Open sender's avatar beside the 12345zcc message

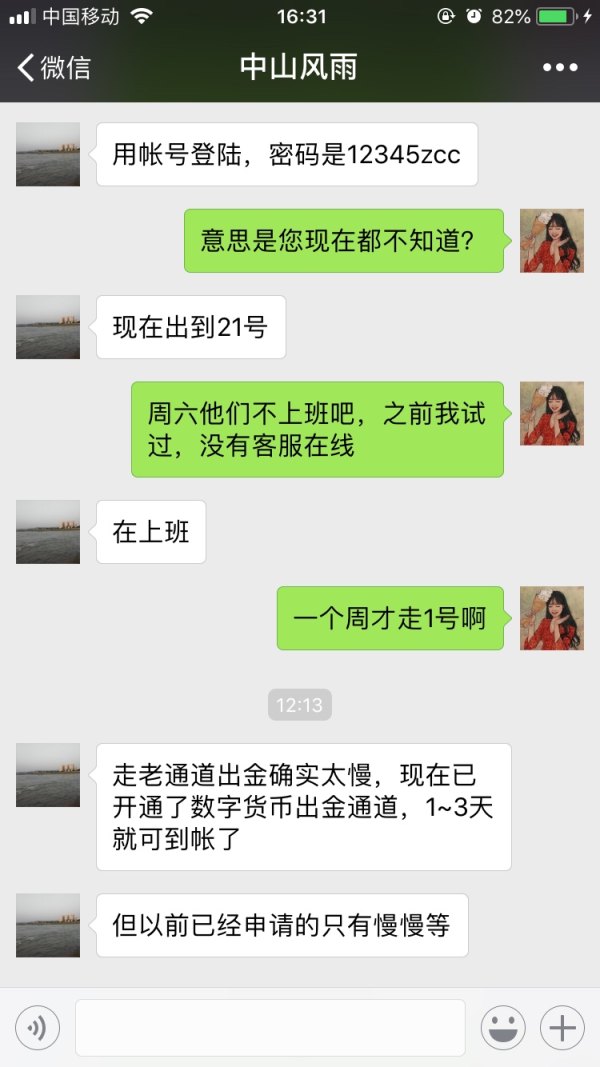click(48, 154)
